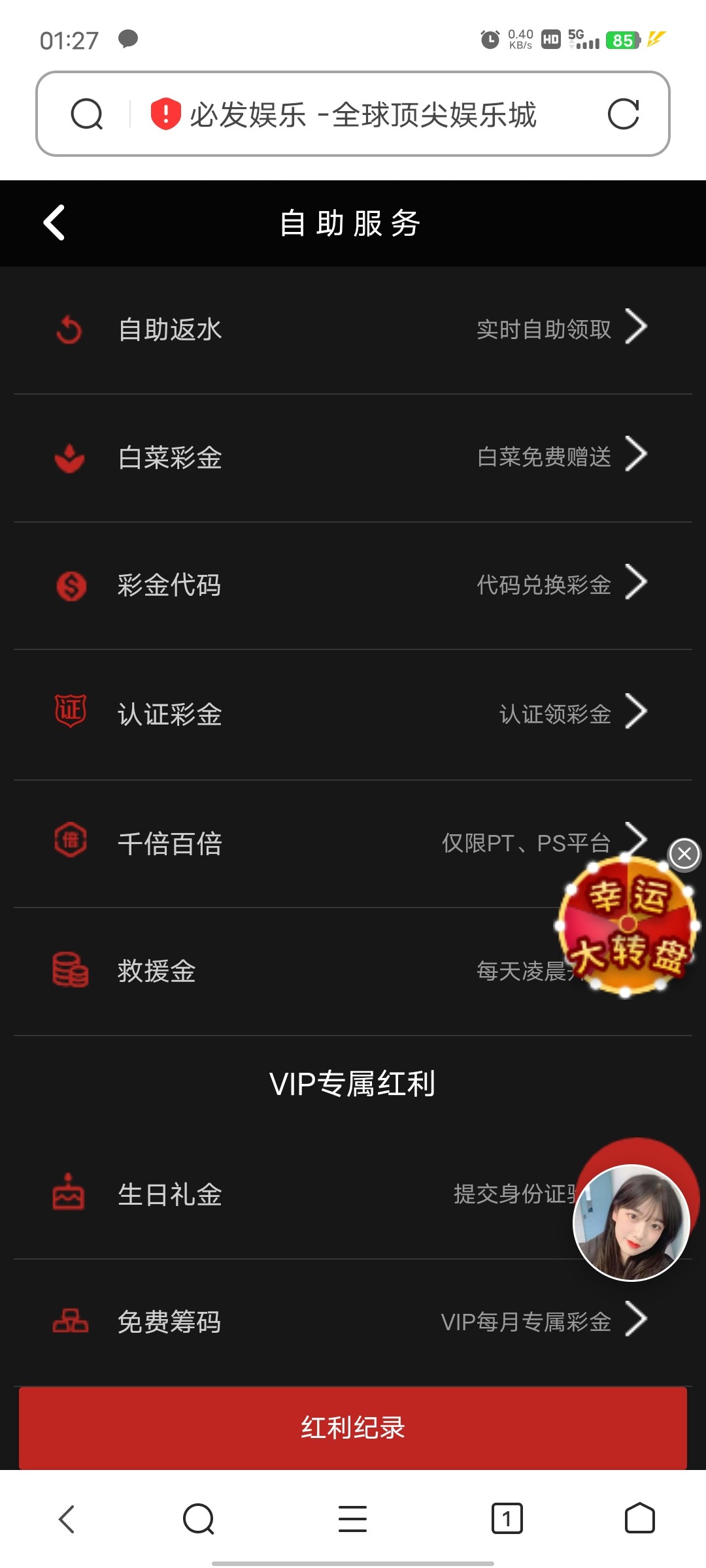Viewport: 706px width, 1568px height.
Task: Open 彩金代码 redemption
Action: (x=353, y=585)
